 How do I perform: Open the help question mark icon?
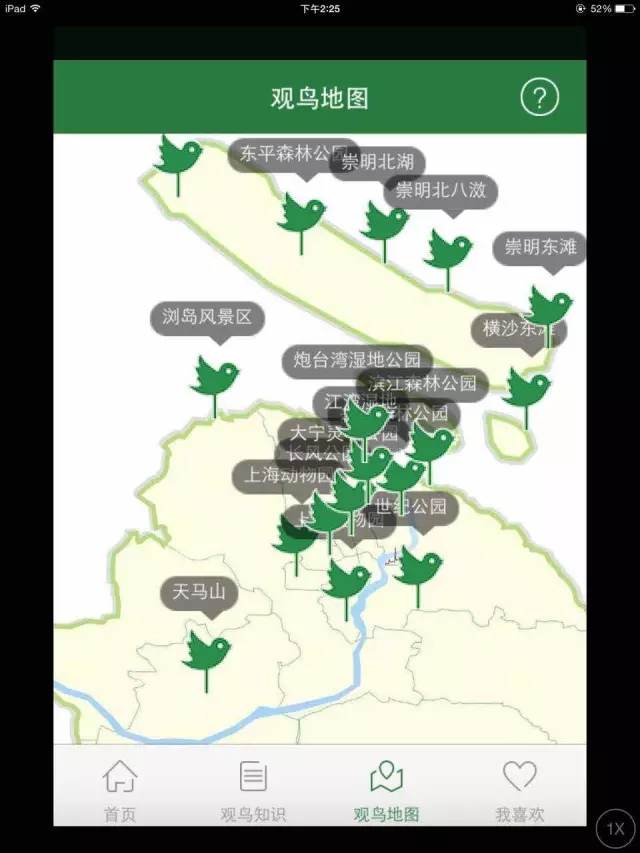pos(539,97)
